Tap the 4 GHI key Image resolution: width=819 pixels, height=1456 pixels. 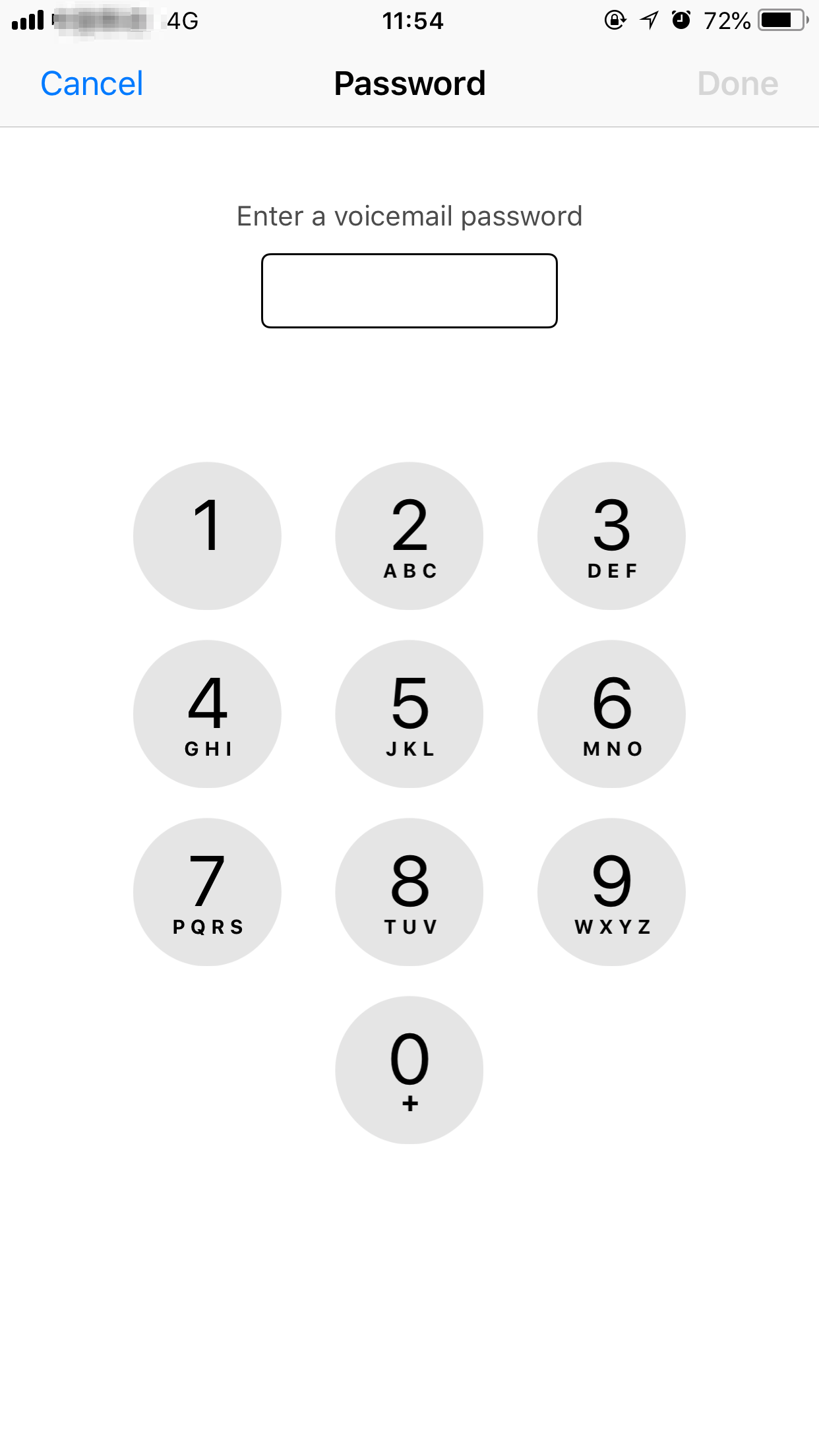coord(207,713)
